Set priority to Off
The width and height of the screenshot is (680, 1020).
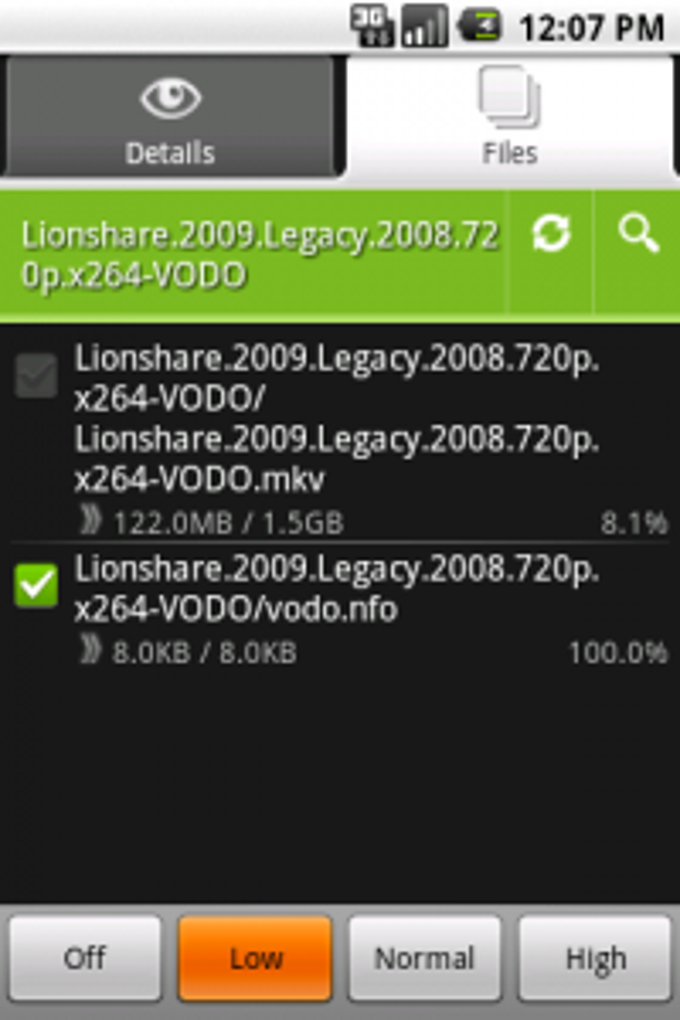pos(85,958)
